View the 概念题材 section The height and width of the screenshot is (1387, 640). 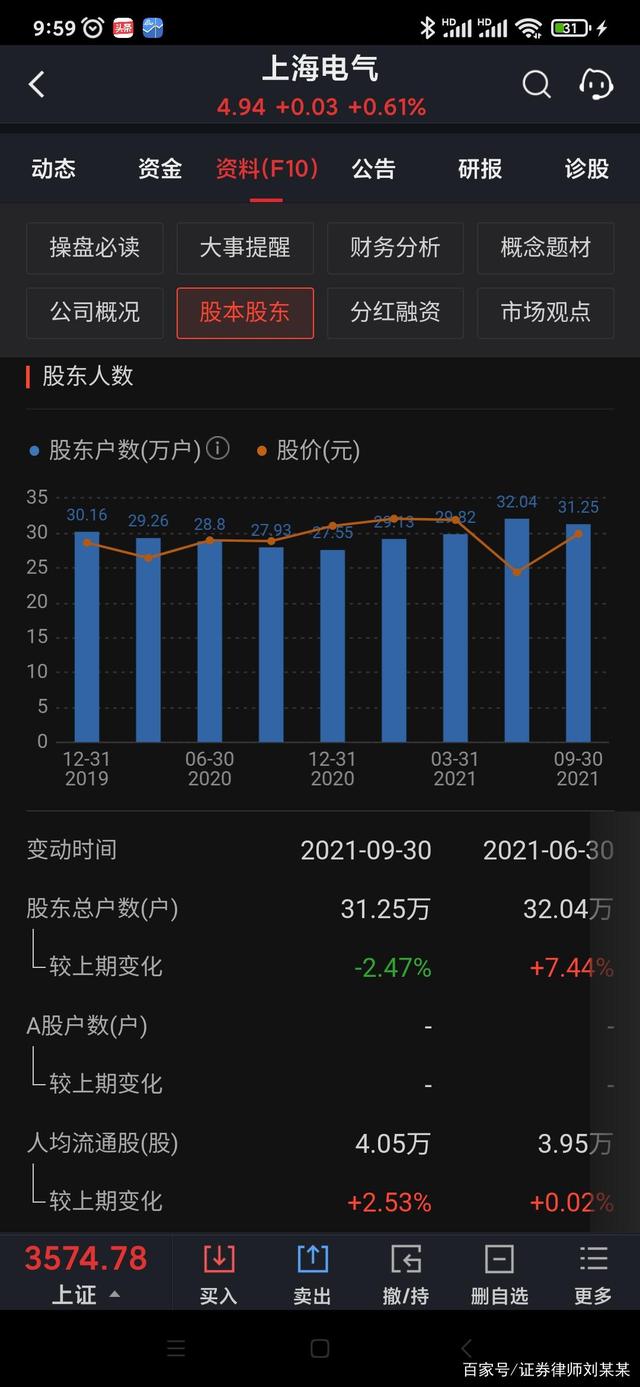click(545, 248)
